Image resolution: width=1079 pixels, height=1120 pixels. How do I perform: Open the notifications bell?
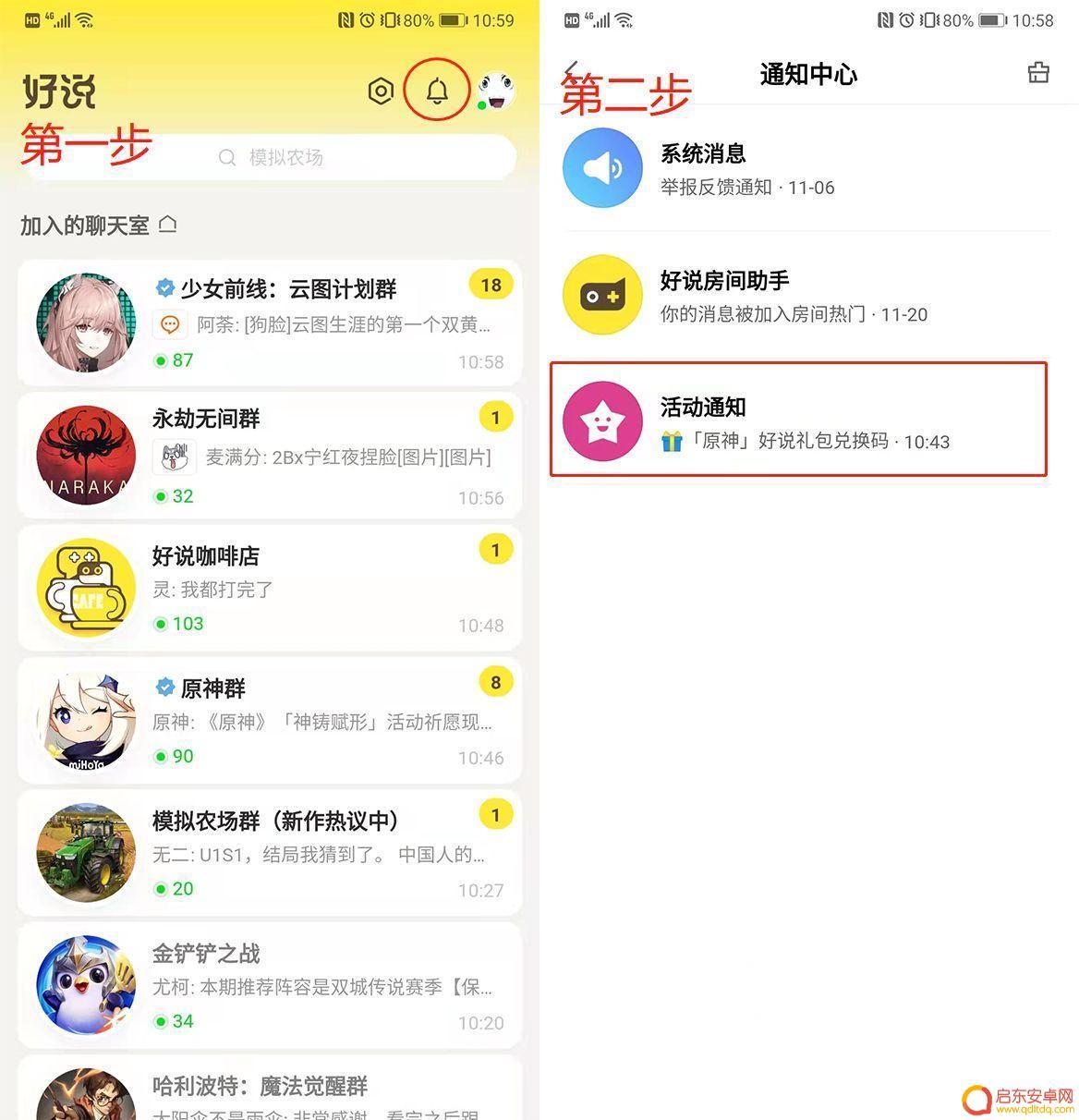(437, 91)
